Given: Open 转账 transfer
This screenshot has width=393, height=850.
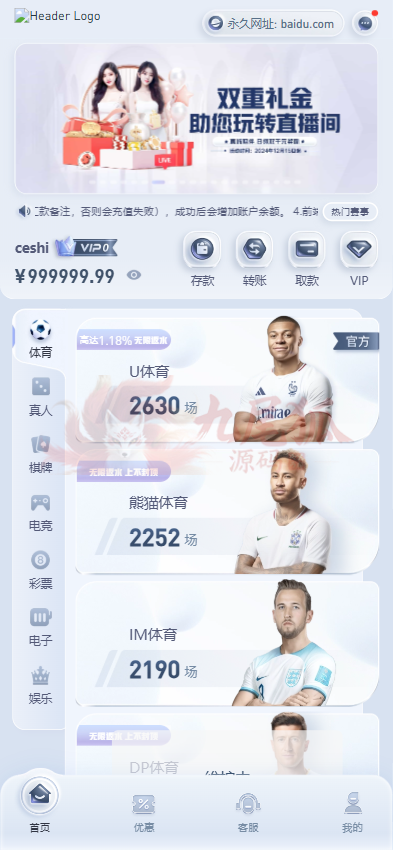Looking at the screenshot, I should coord(254,260).
